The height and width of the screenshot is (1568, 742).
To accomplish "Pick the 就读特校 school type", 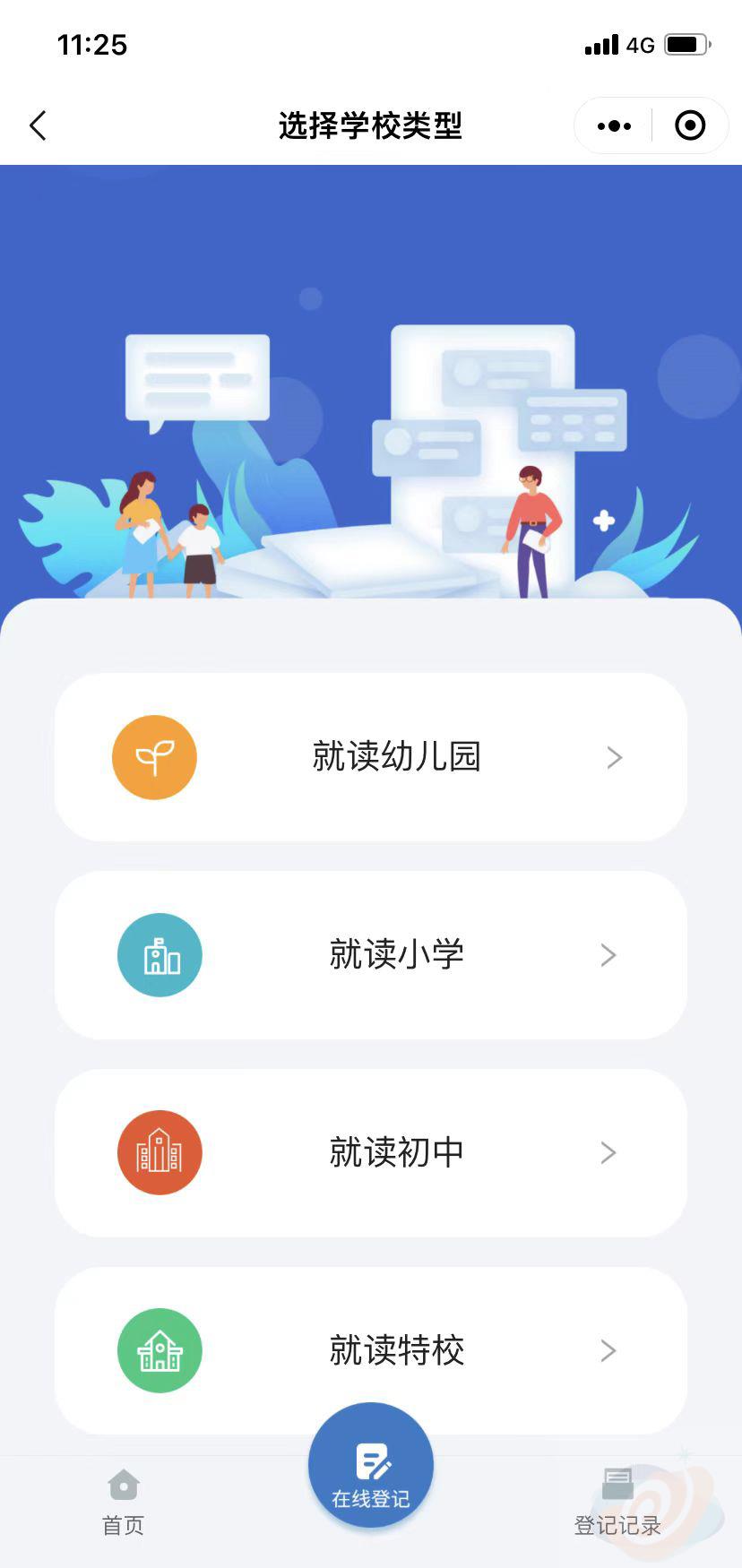I will click(x=371, y=1350).
